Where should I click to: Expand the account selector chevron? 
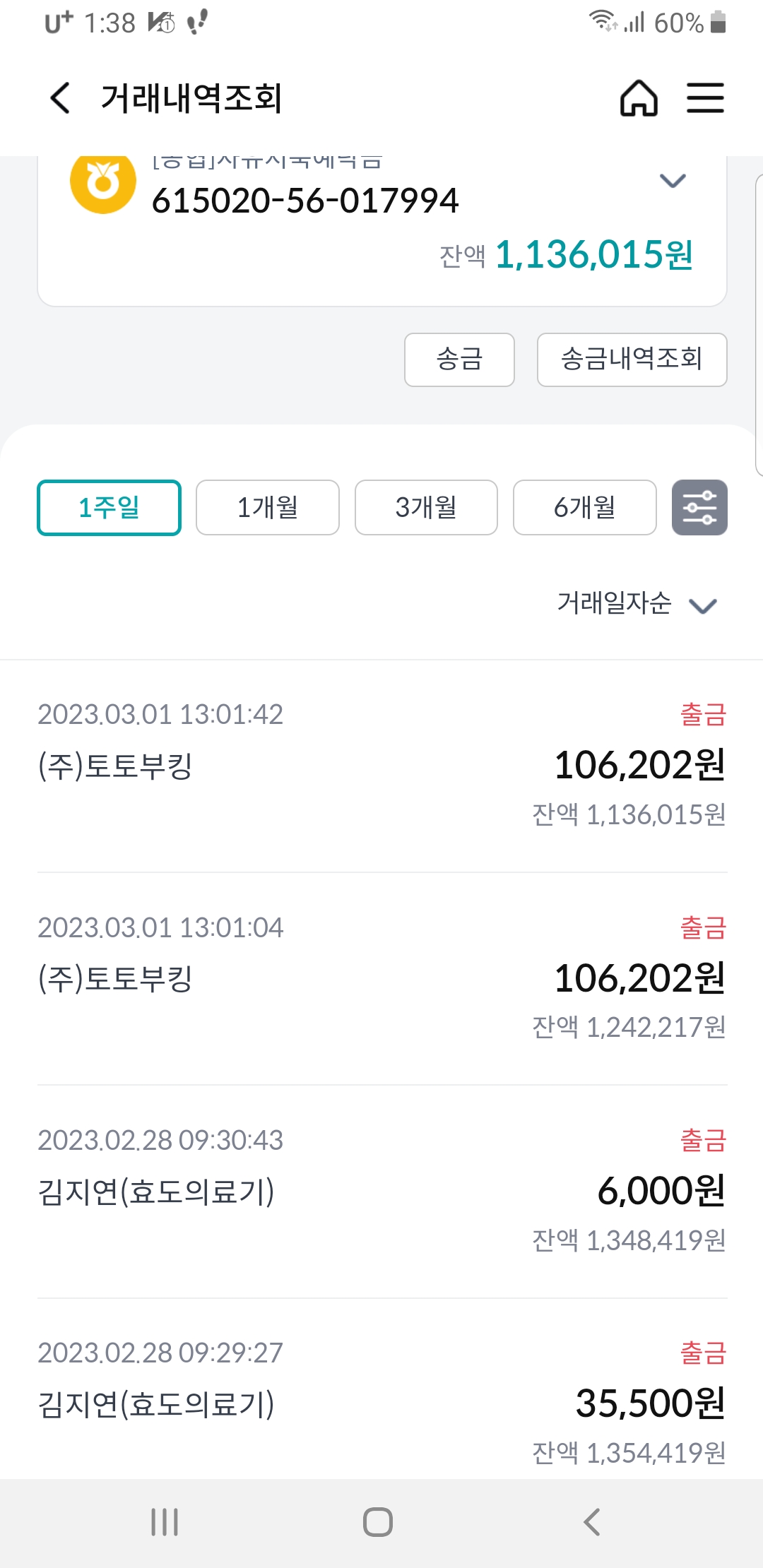[x=672, y=181]
